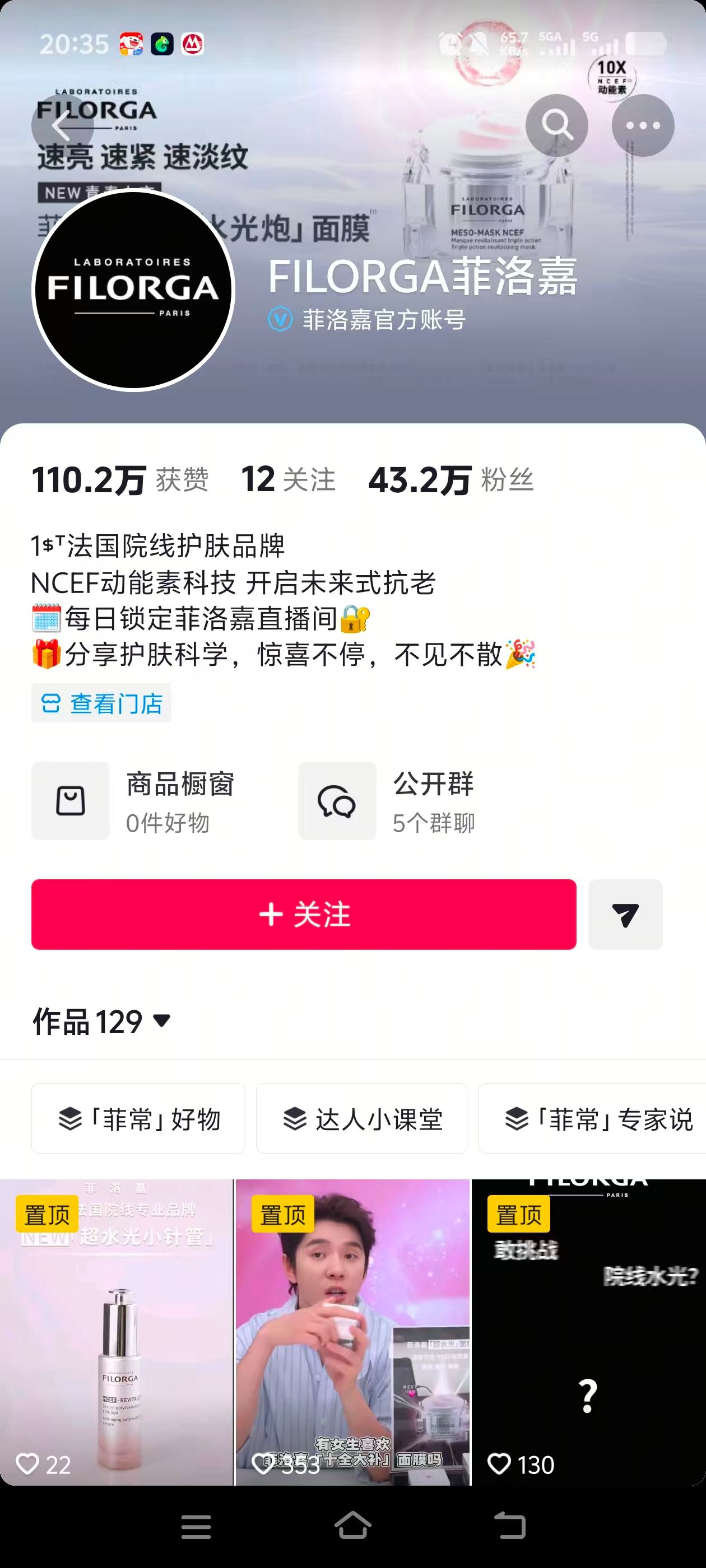Select the 「菲常」好物 collection chip
Screen dimensions: 706x1568
click(x=138, y=1119)
